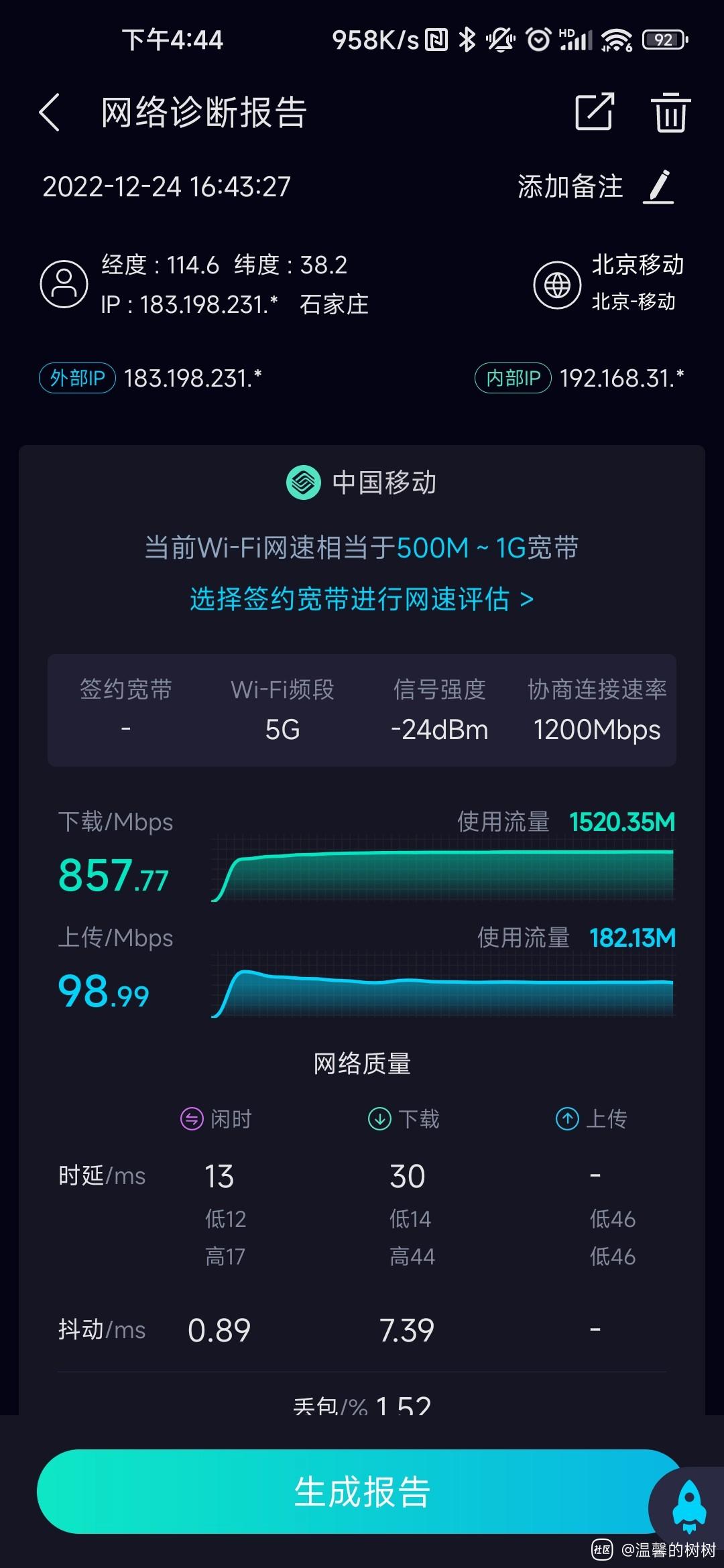
Task: Open the share report icon
Action: click(595, 113)
